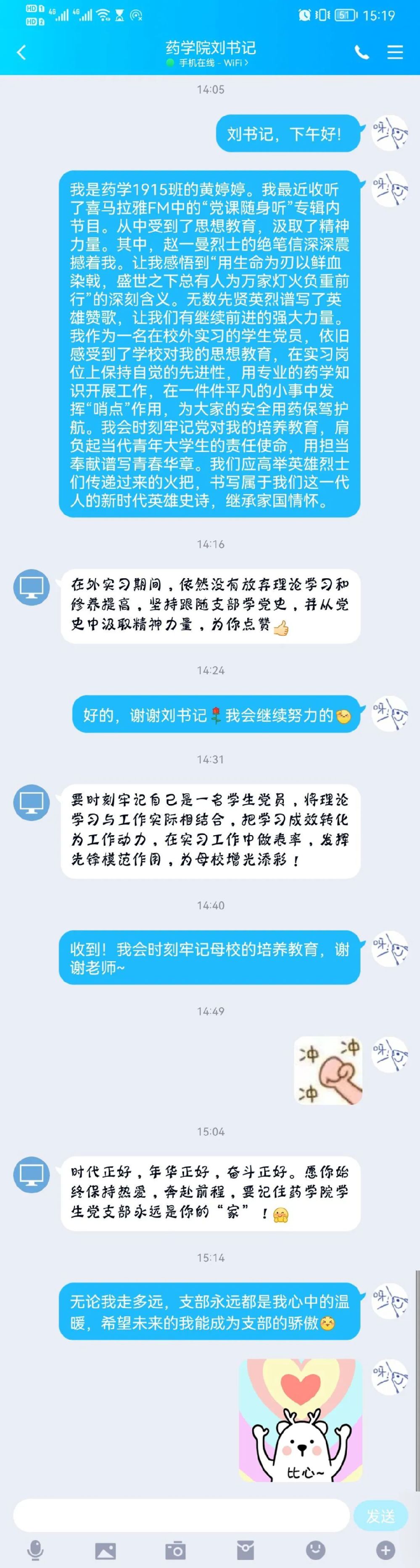Open the chat settings menu
Image resolution: width=420 pixels, height=1568 pixels.
click(395, 53)
